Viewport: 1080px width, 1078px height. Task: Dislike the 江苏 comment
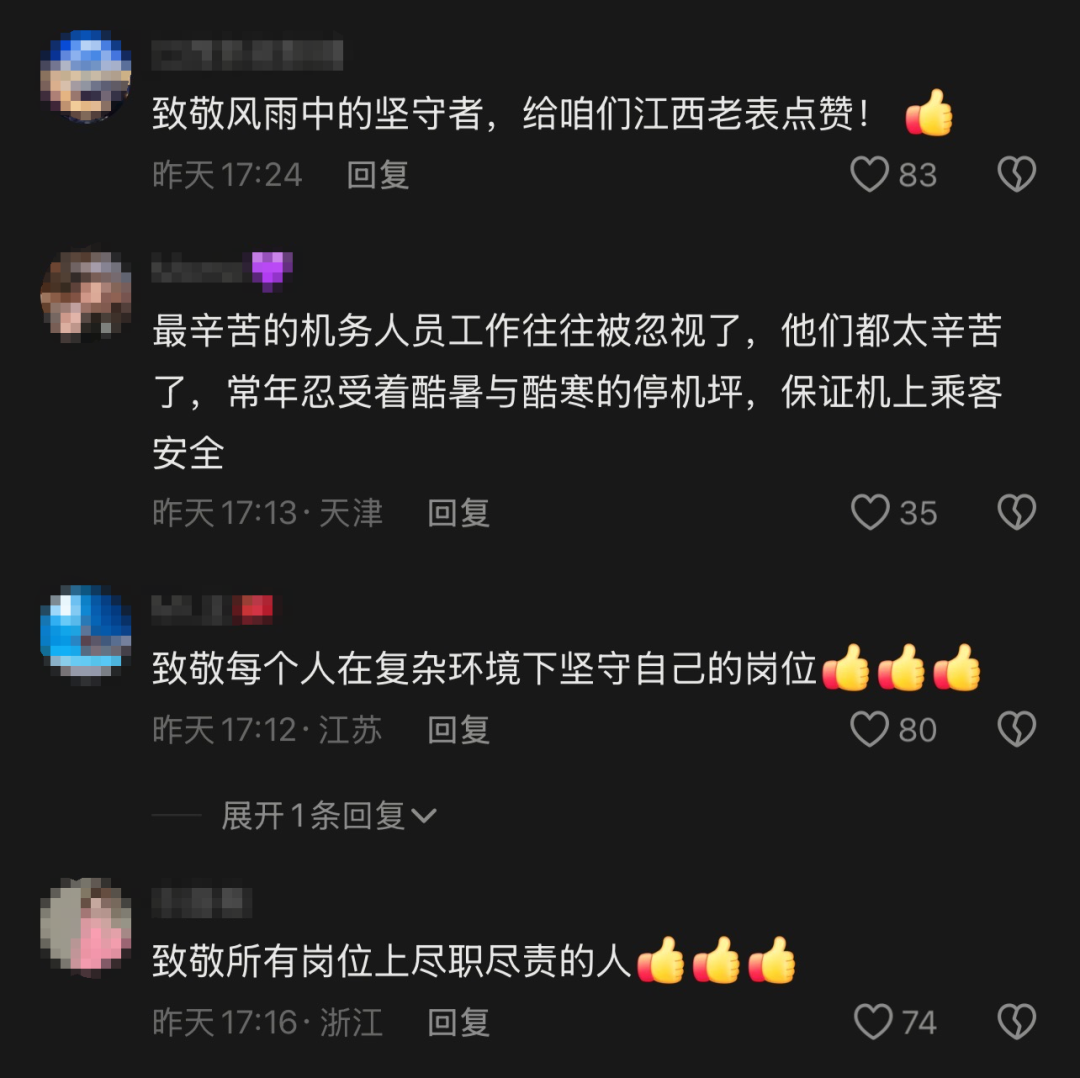[x=1017, y=730]
